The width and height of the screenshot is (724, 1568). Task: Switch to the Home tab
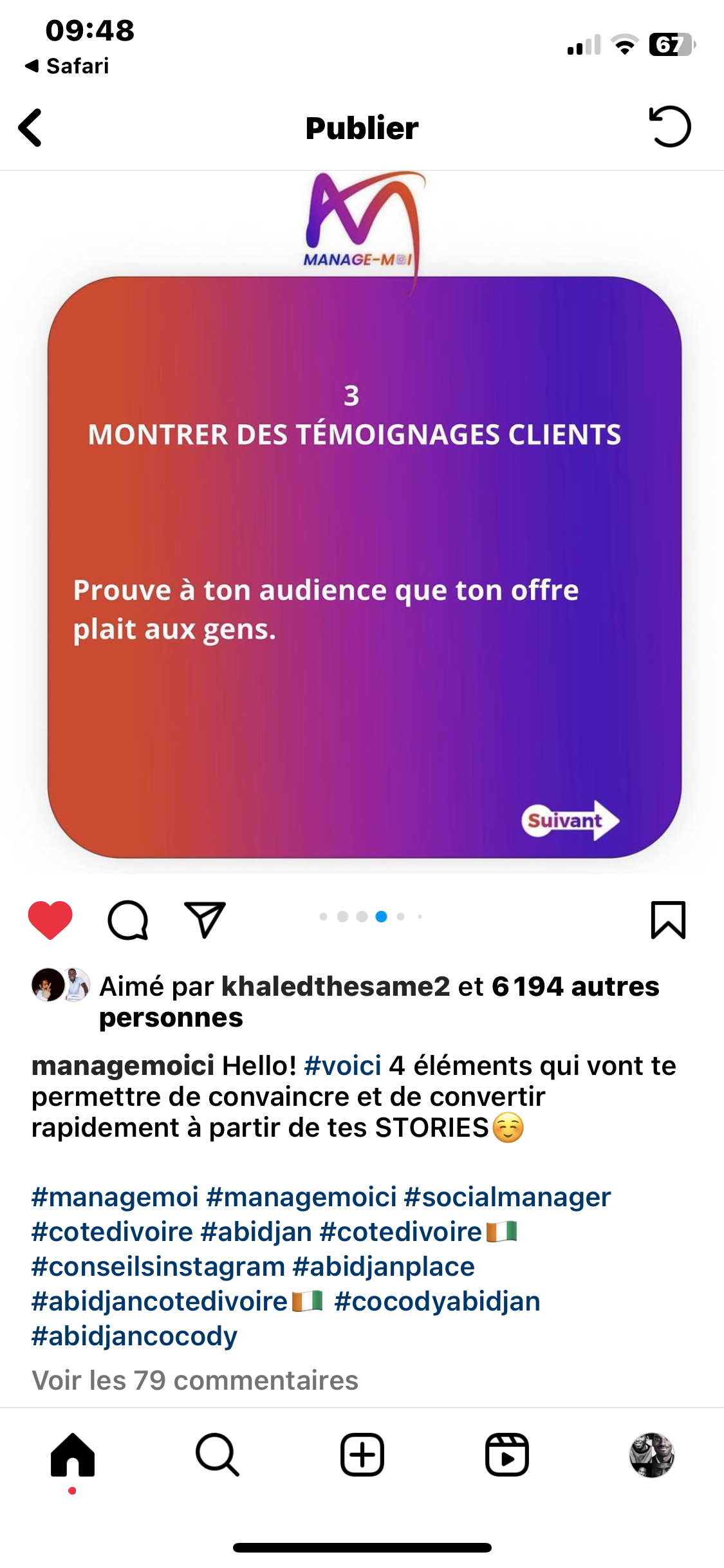73,1455
